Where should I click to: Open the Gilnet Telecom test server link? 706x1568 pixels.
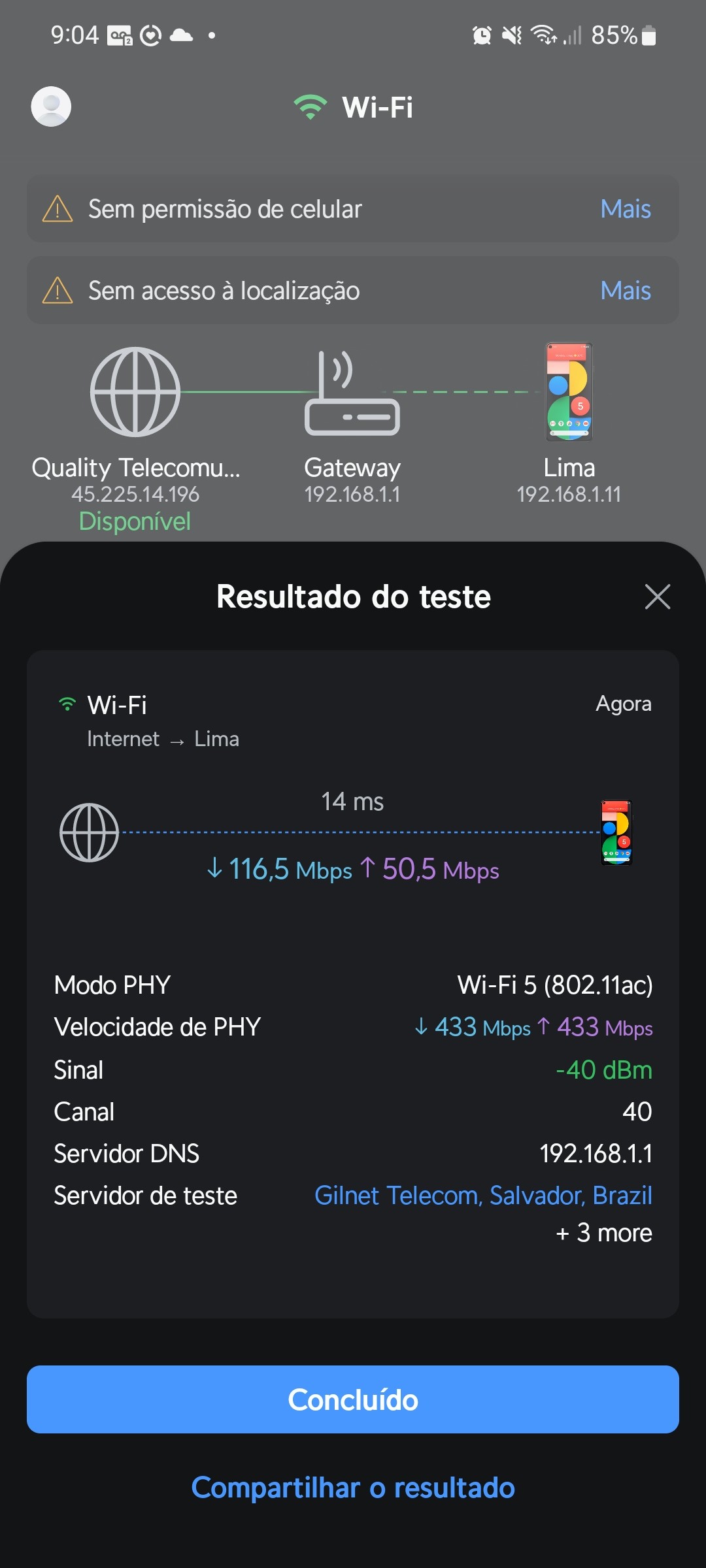pos(483,1196)
